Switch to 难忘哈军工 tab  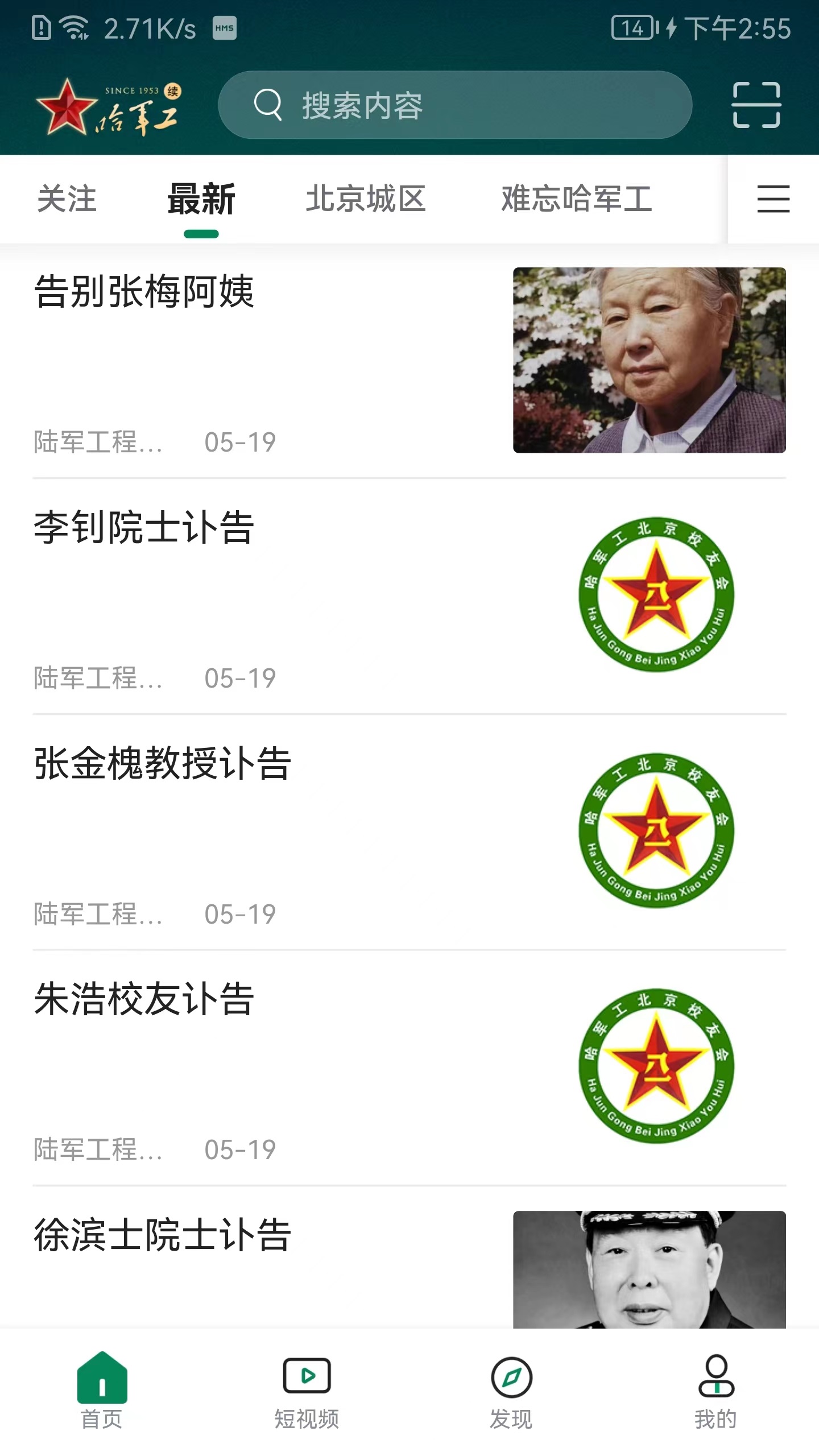click(x=577, y=200)
